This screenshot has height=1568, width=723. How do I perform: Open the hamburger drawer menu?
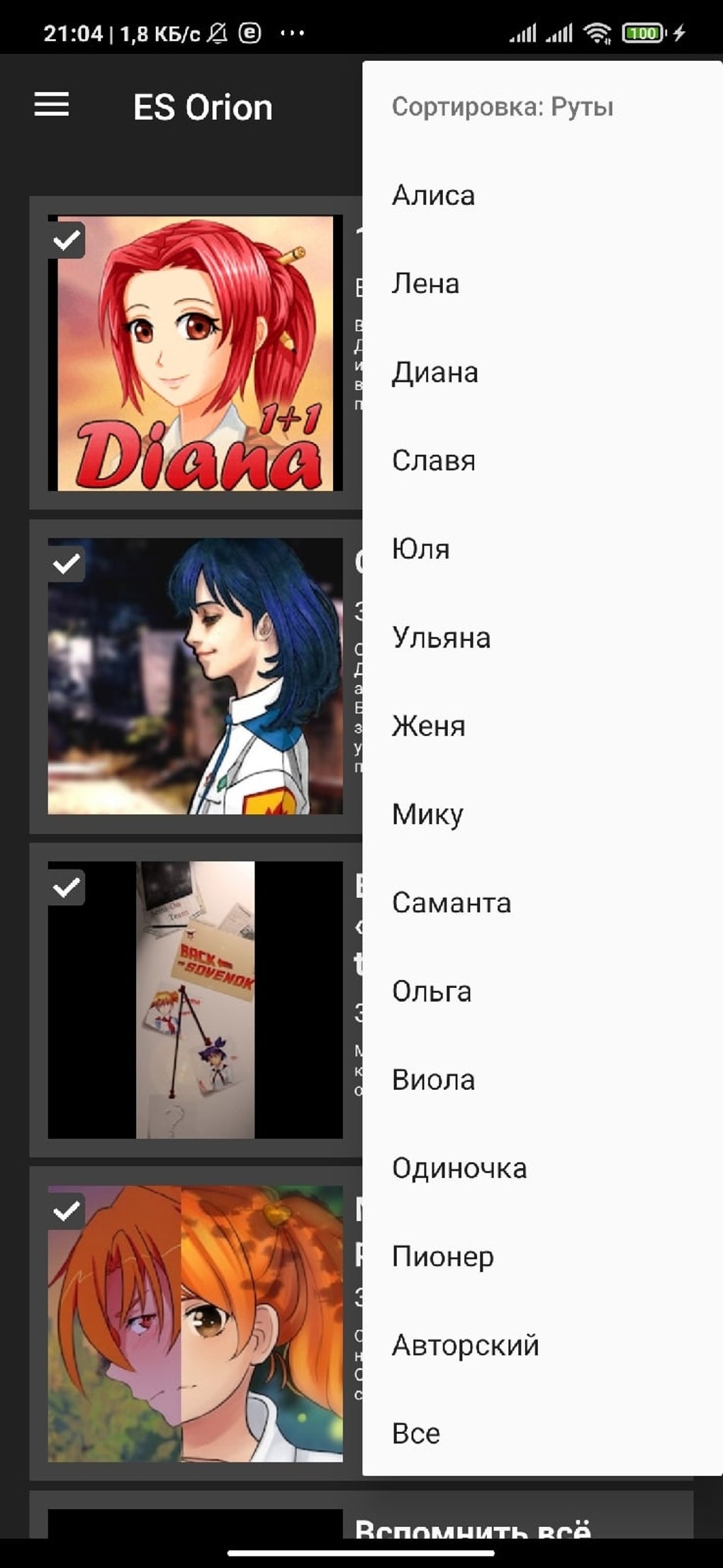52,105
